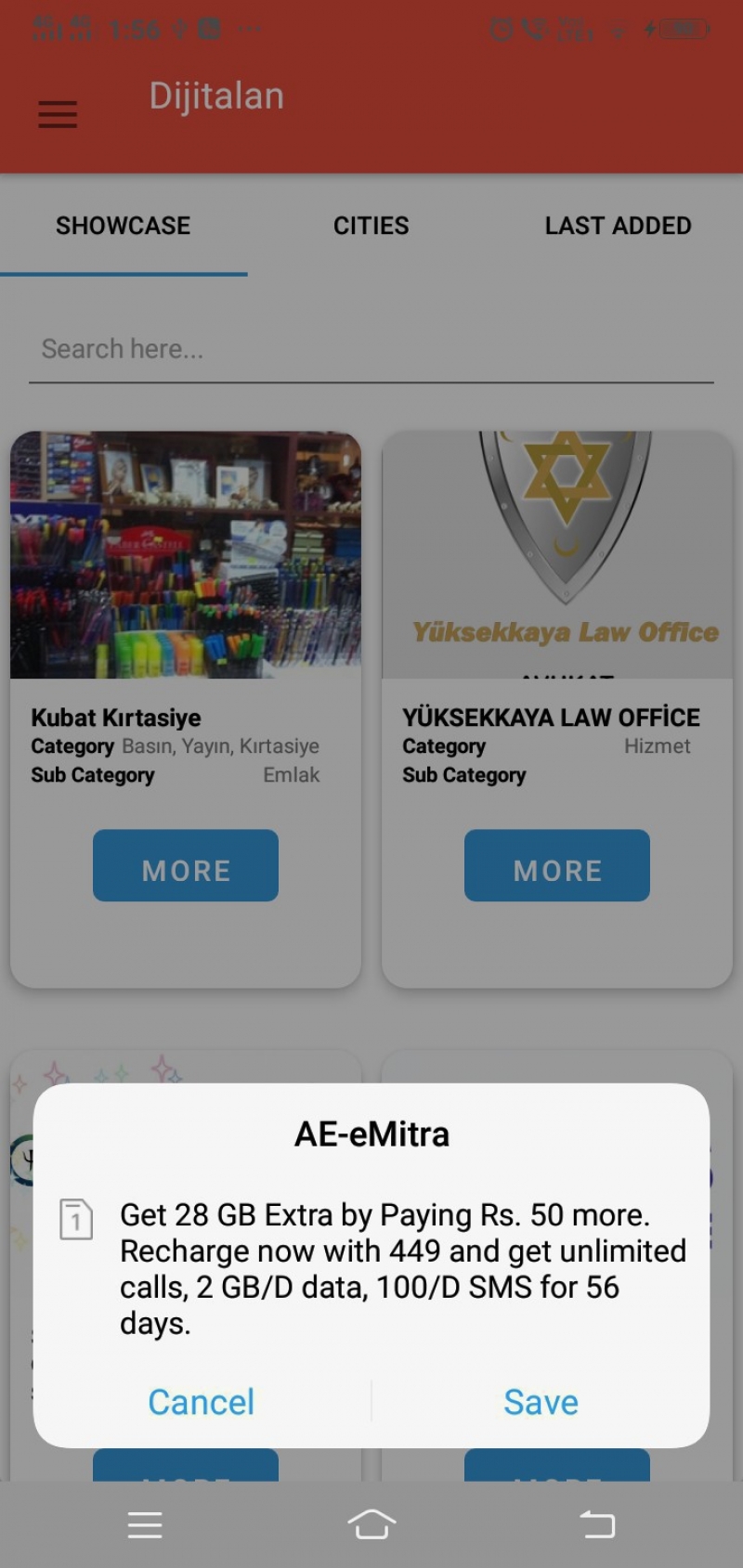Viewport: 743px width, 1568px height.
Task: Open the Kubat Kırtasiye card image
Action: (186, 555)
